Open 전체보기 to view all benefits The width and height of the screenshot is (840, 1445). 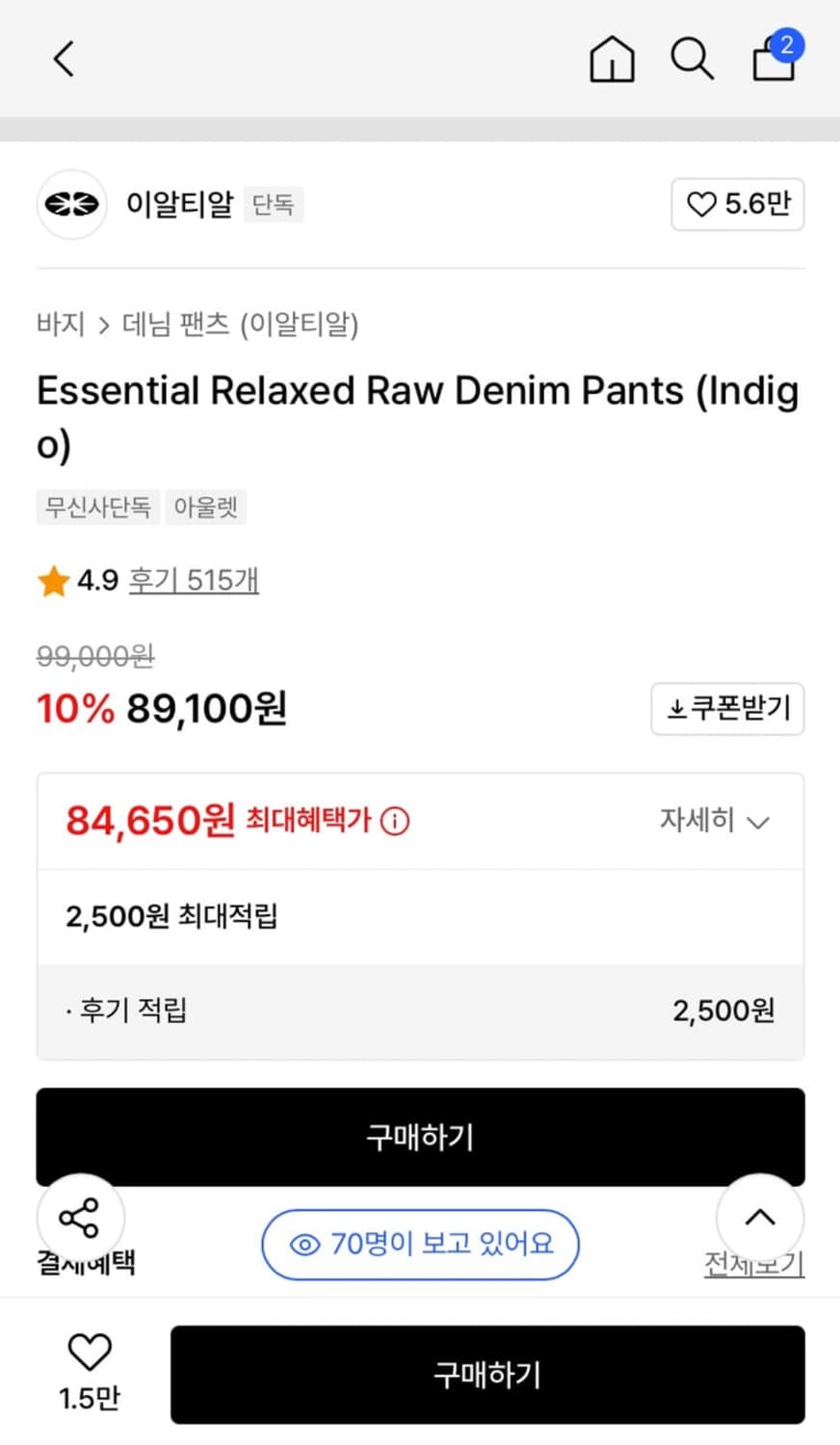(x=754, y=1265)
